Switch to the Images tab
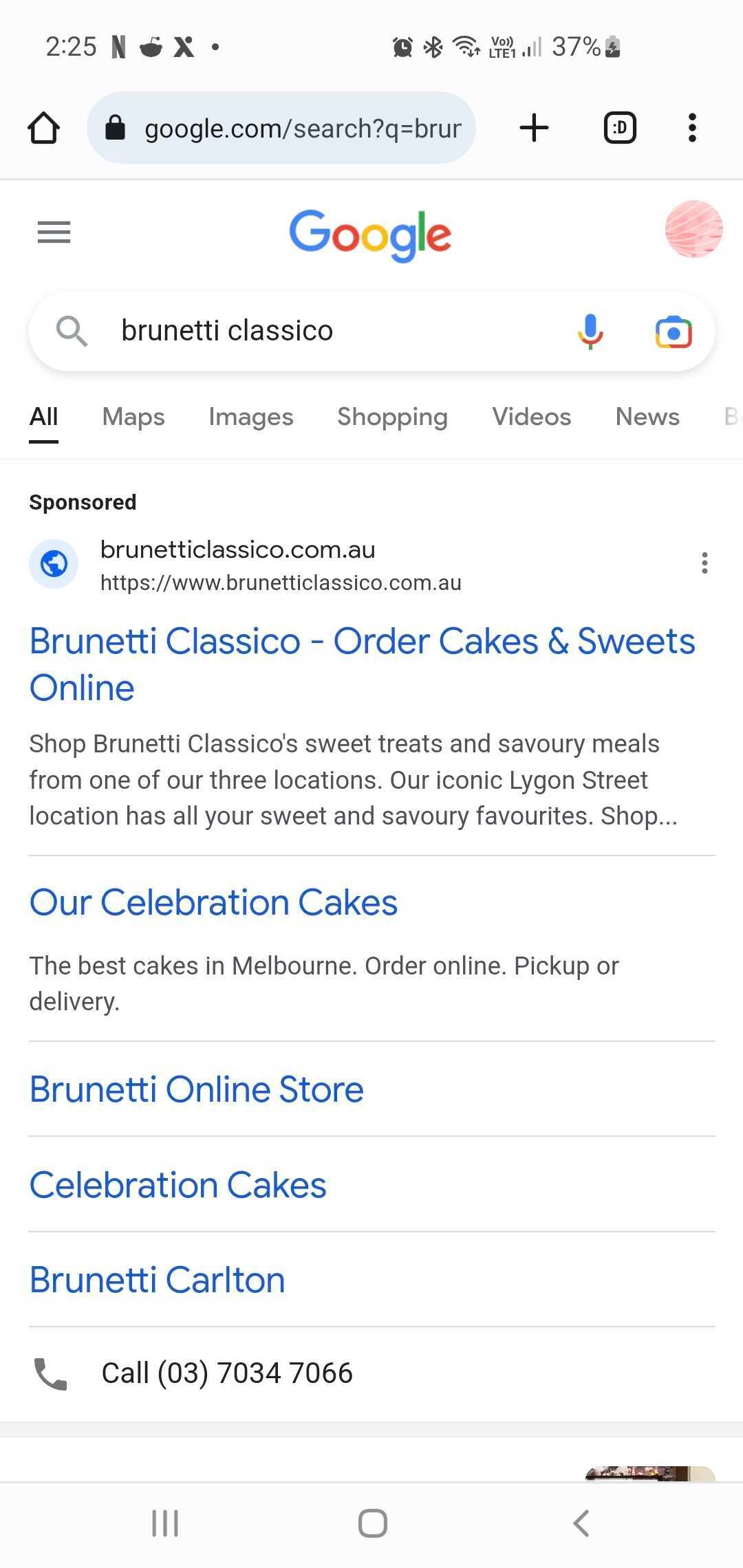The width and height of the screenshot is (743, 1568). 250,417
